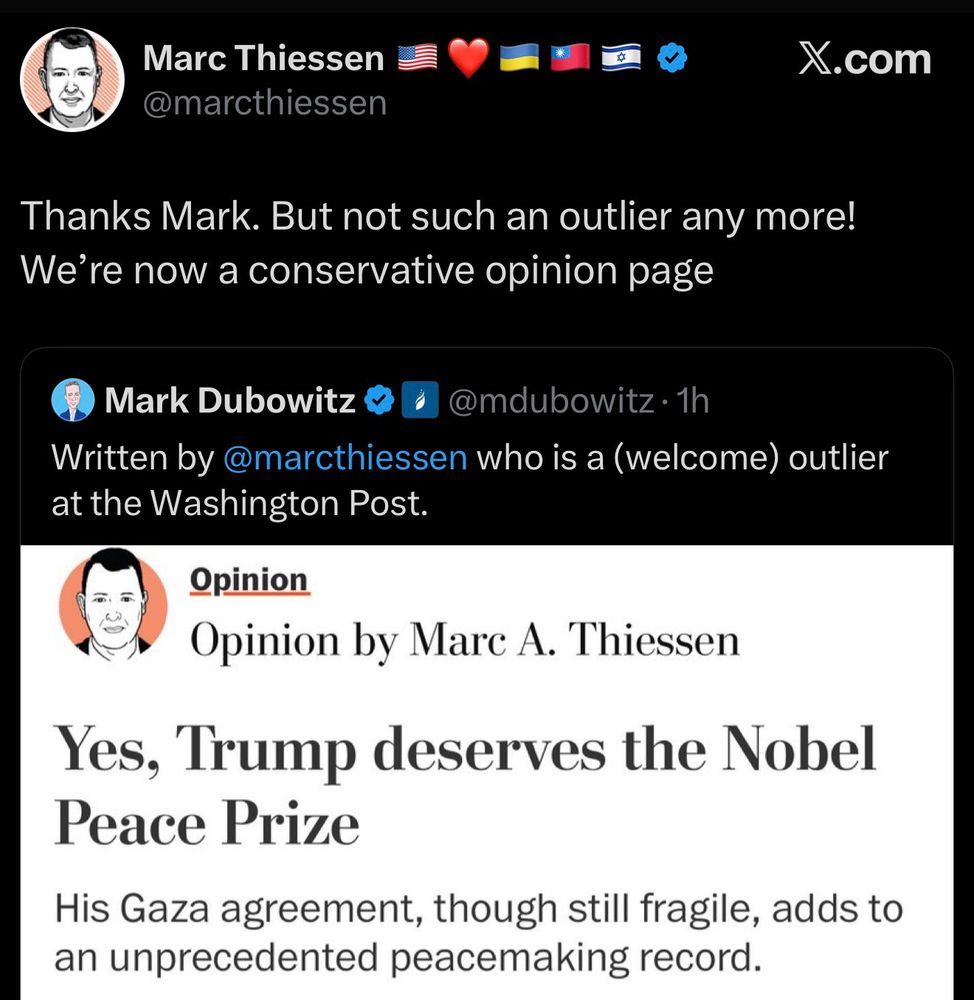
Task: Click the Israeli flag emoji in Thiessen's name
Action: tap(621, 58)
